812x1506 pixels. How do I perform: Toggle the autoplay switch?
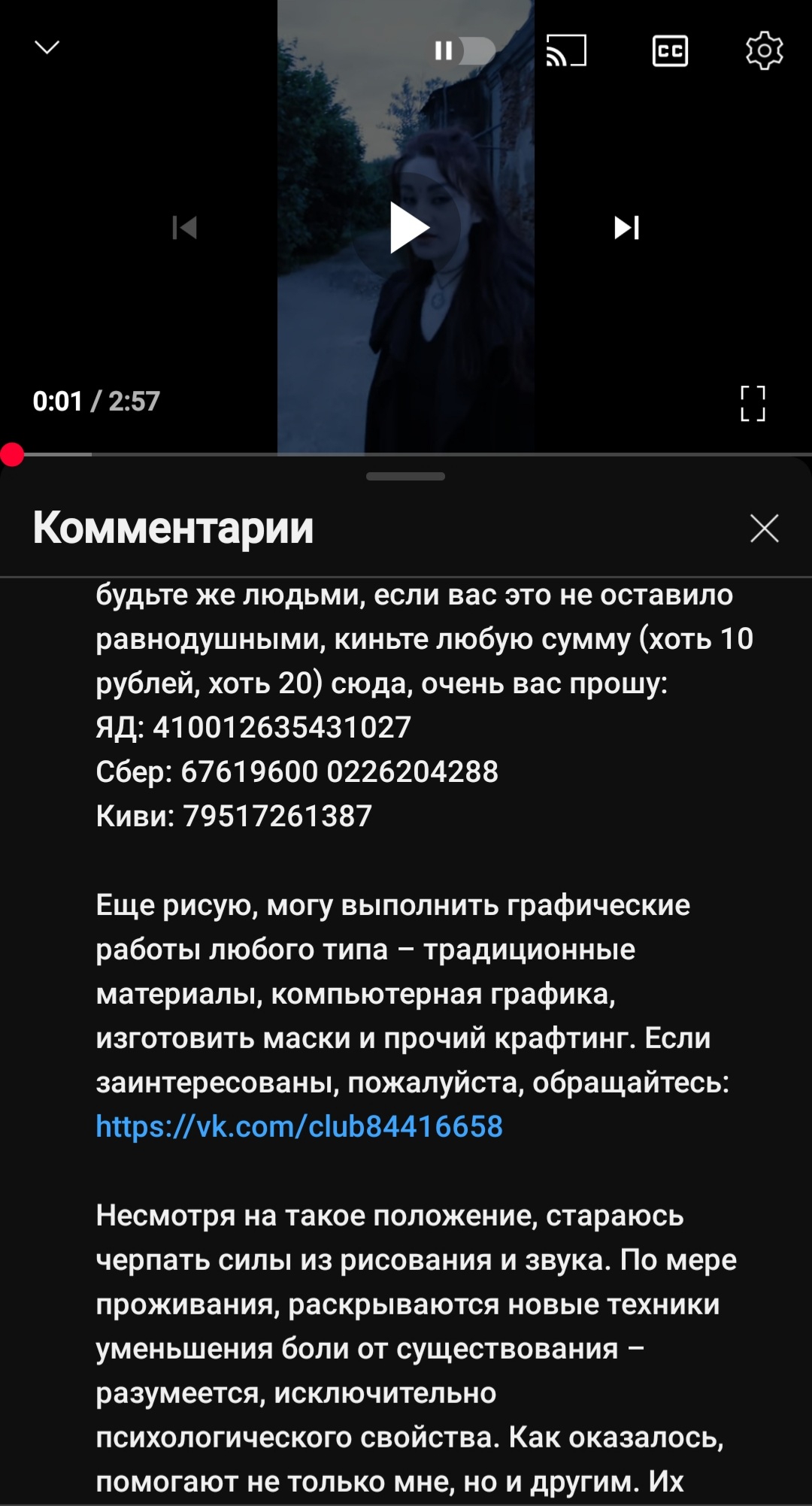tap(464, 51)
